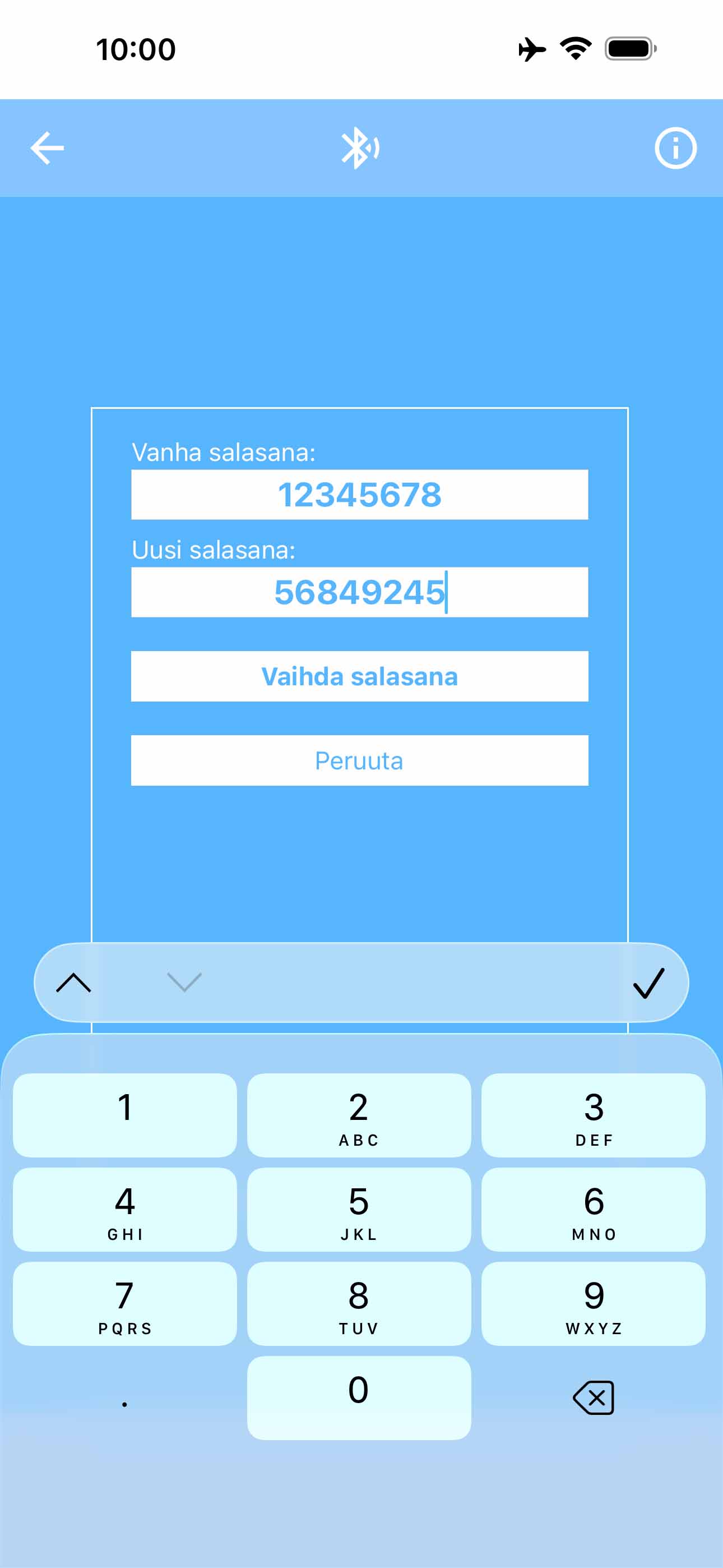Dismiss keyboard with the checkmark
The width and height of the screenshot is (723, 1568).
(x=648, y=983)
